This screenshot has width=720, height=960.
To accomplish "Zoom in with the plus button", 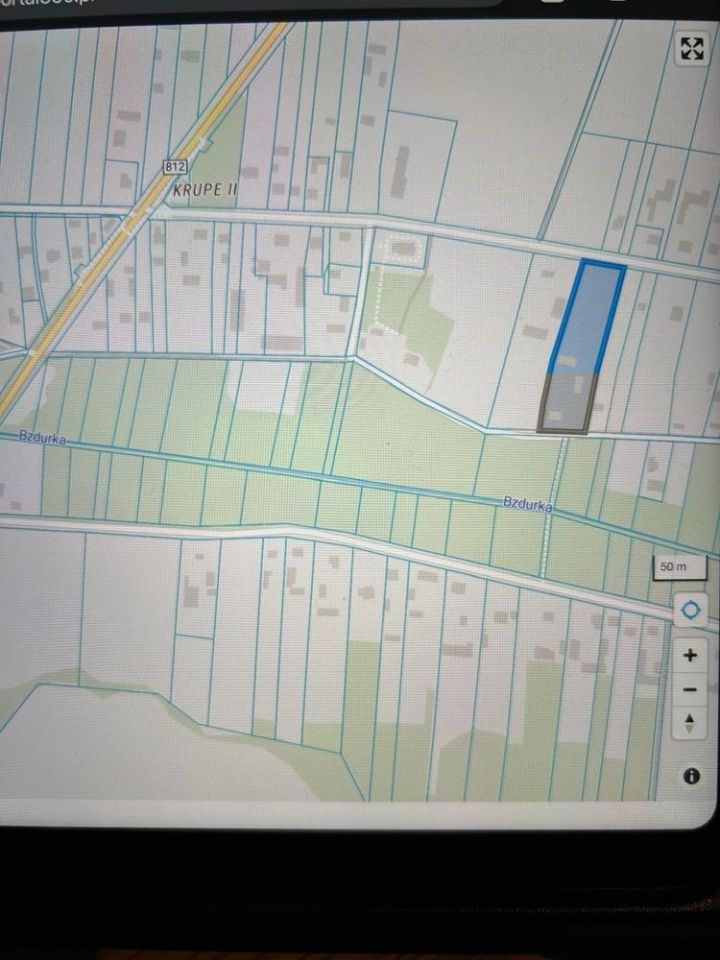I will 690,656.
